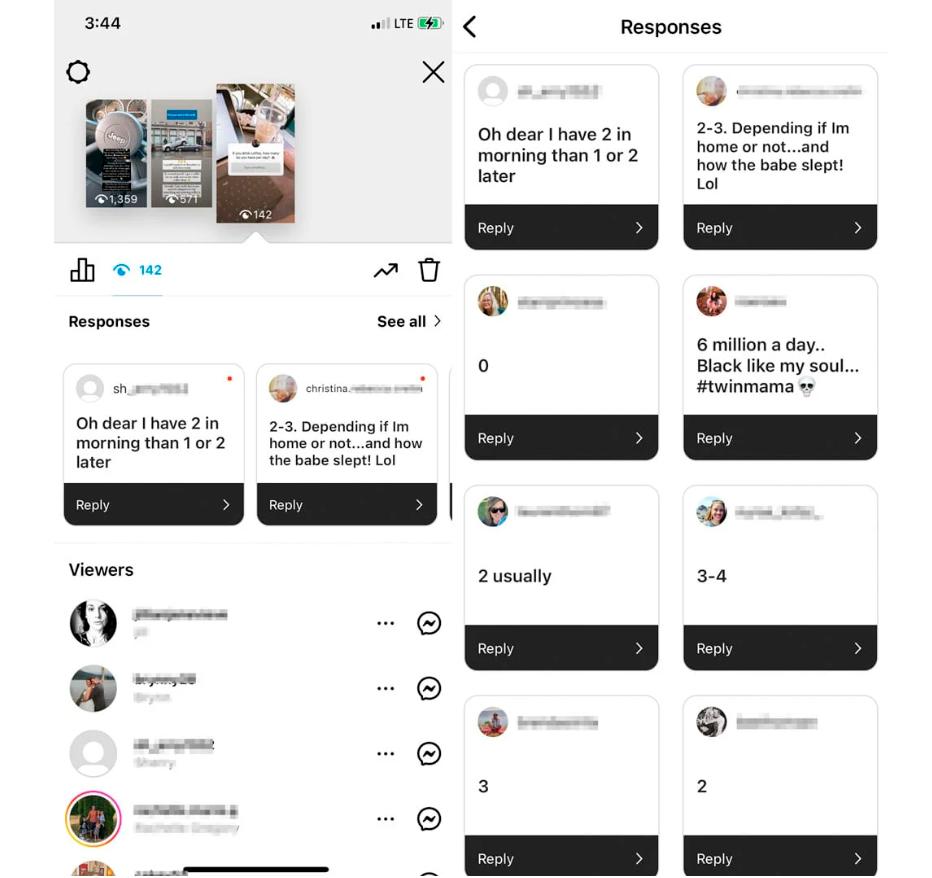Close the story insights view
Viewport: 932px width, 878px height.
click(433, 72)
